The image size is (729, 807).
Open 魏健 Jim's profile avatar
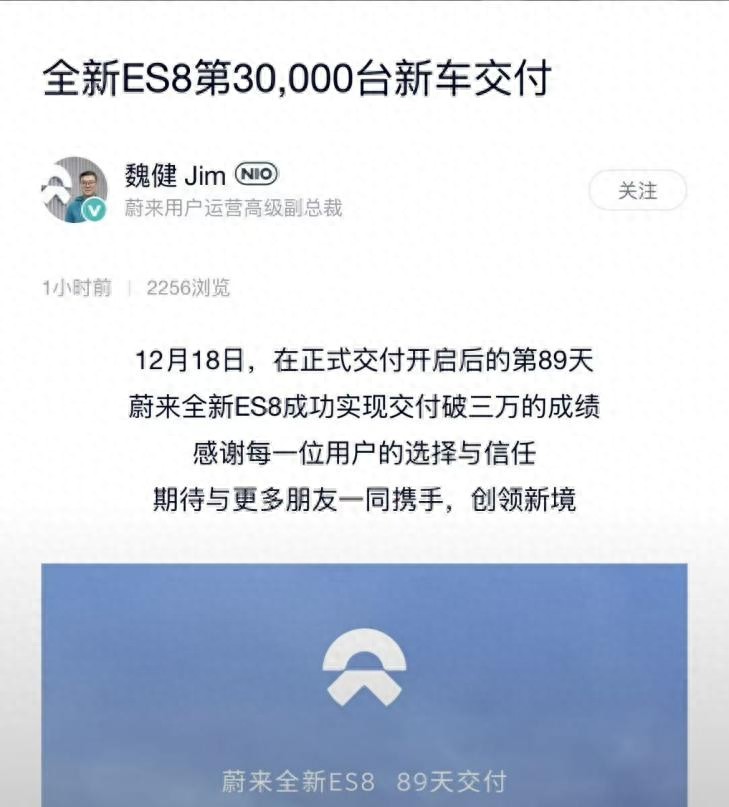75,190
